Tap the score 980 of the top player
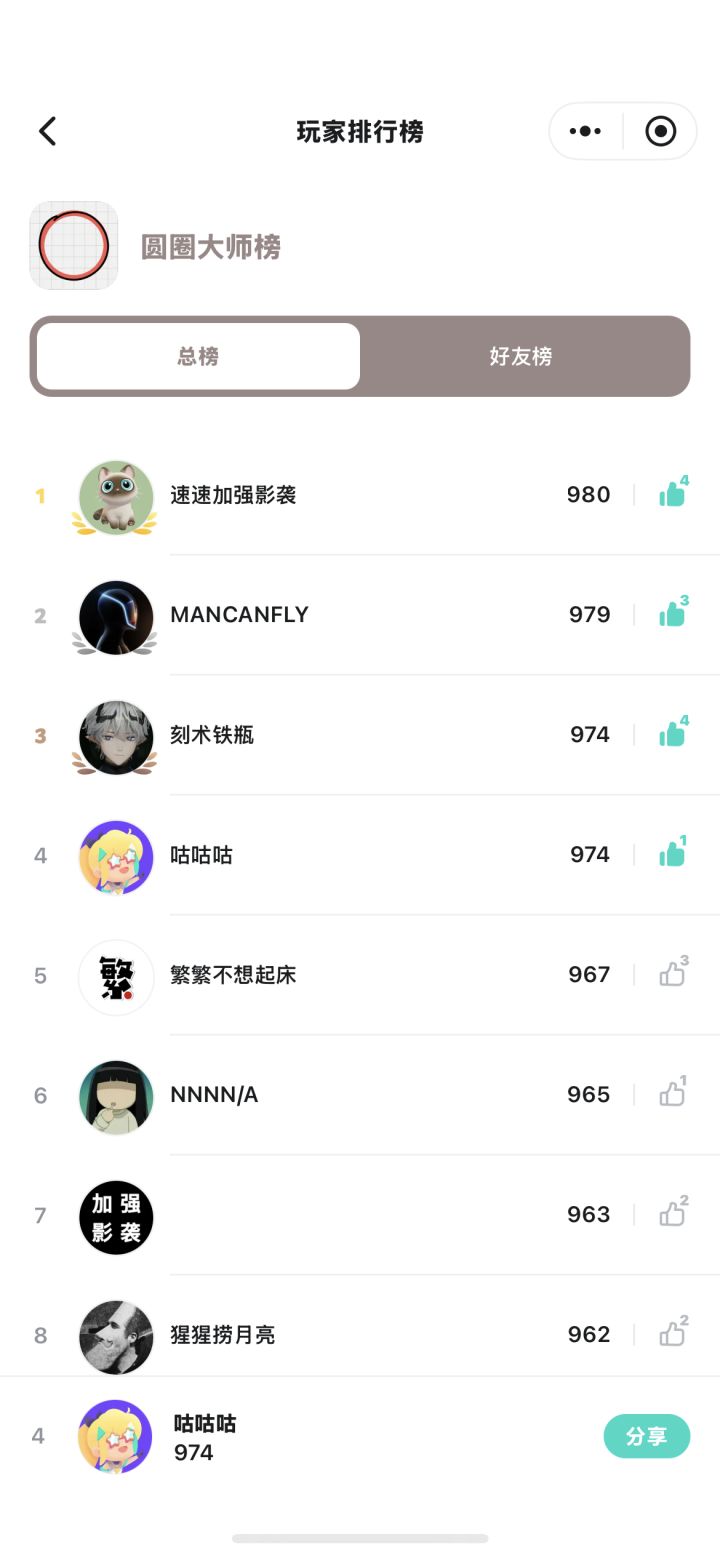This screenshot has height=1558, width=720. tap(588, 494)
